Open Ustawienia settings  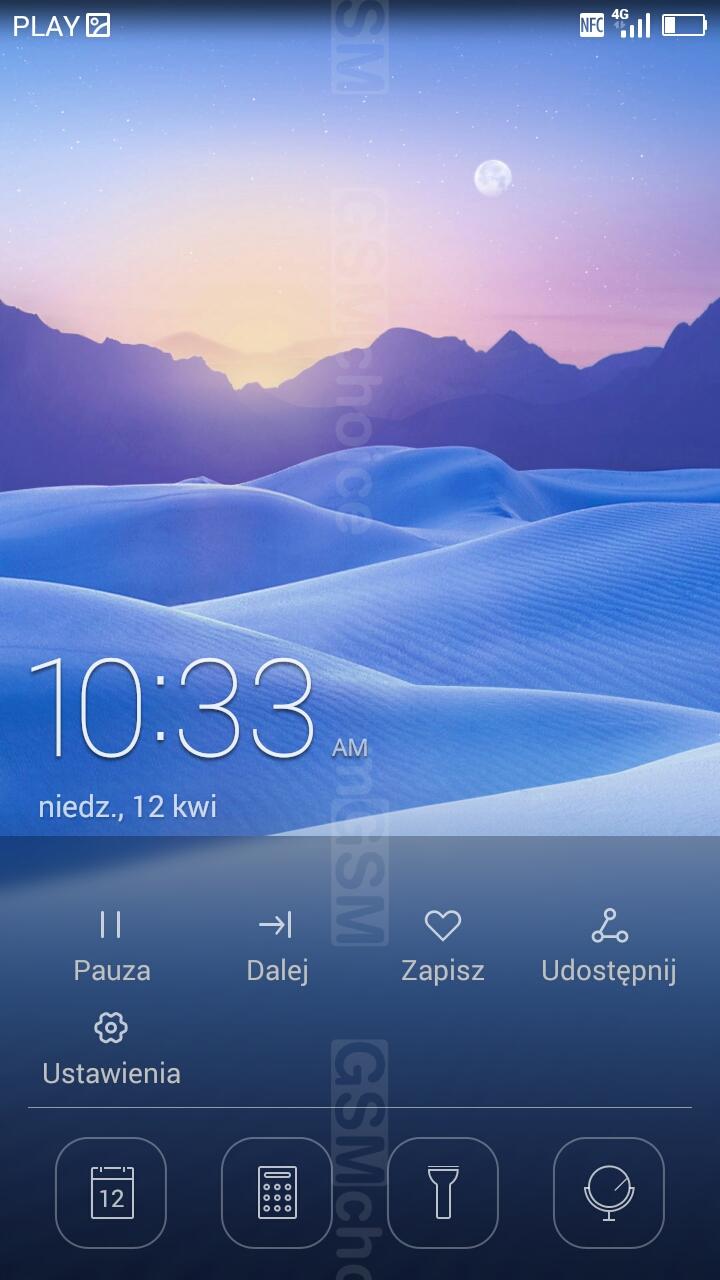[x=111, y=1049]
